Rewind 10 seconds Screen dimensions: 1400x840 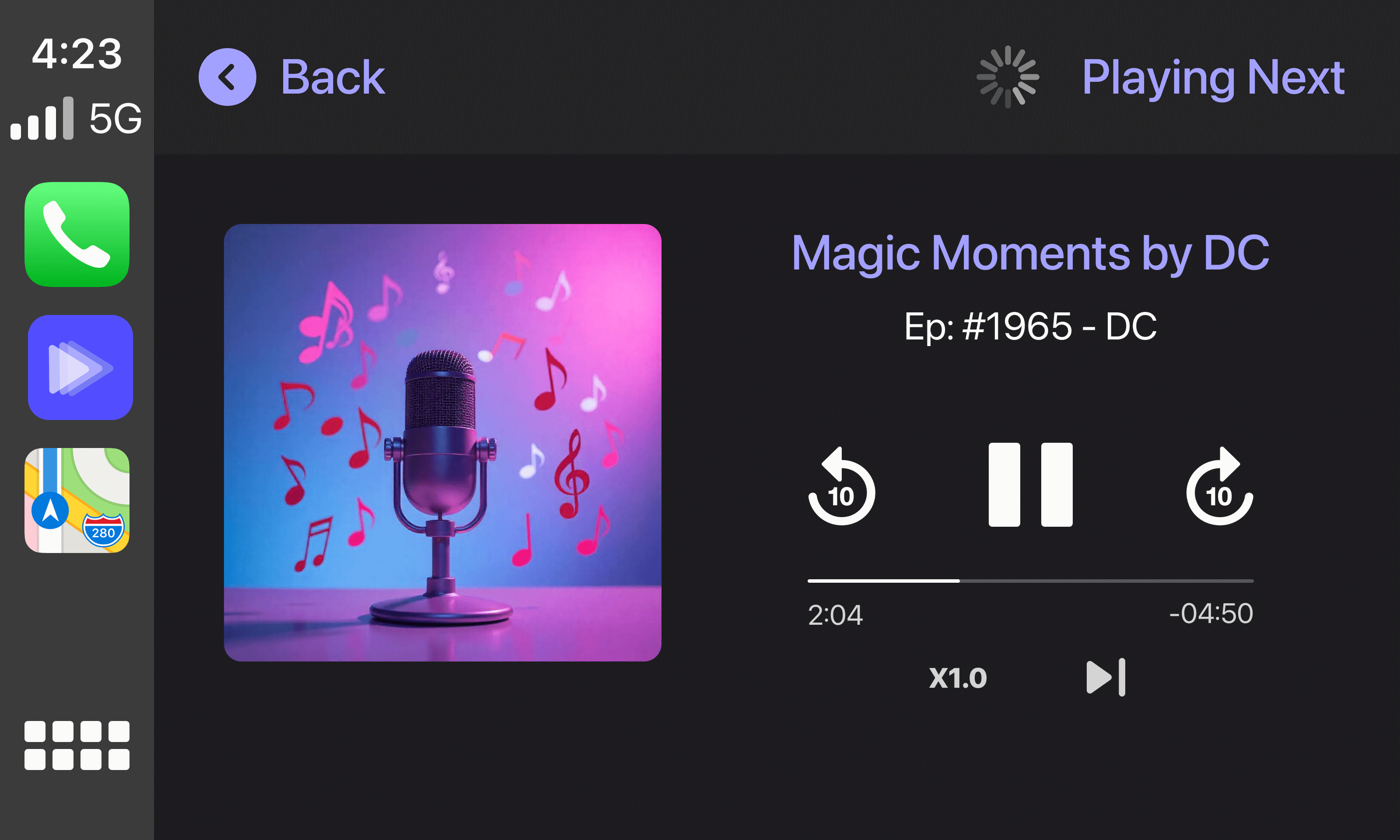coord(841,487)
